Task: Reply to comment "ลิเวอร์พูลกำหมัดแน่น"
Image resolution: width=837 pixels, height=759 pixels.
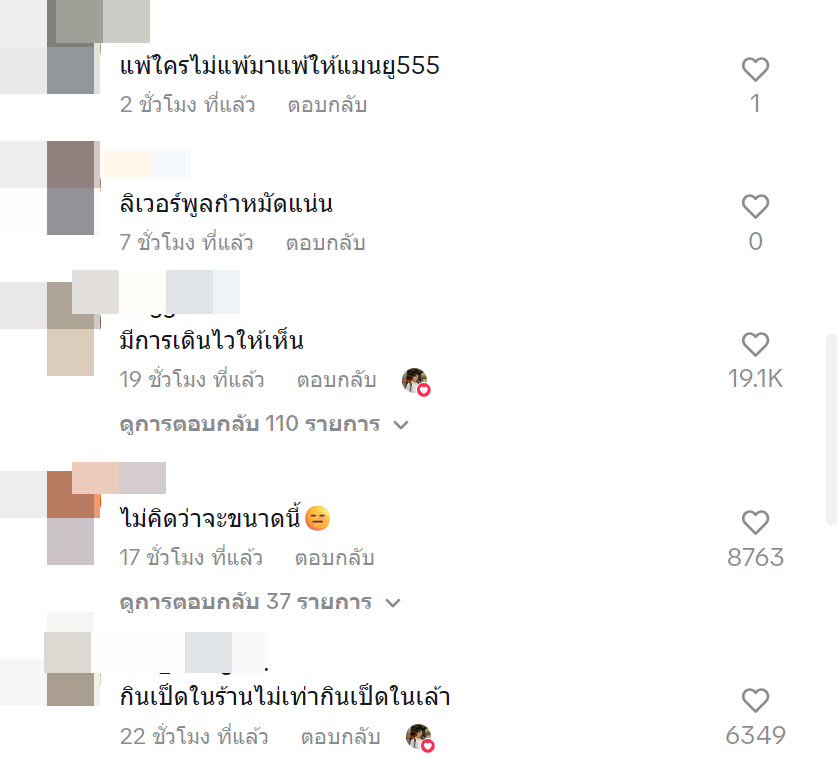Action: click(x=325, y=242)
